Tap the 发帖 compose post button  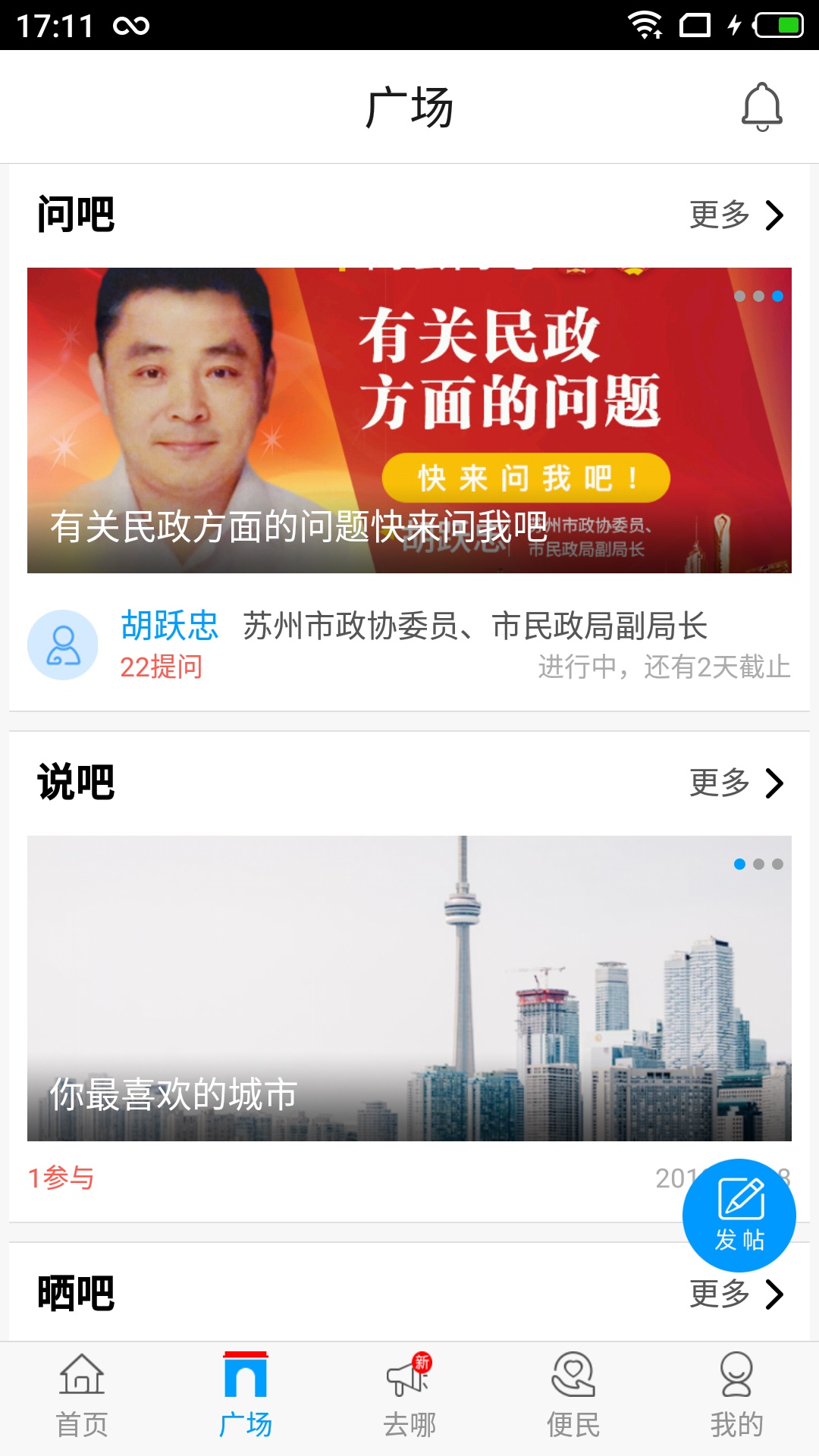[x=737, y=1213]
